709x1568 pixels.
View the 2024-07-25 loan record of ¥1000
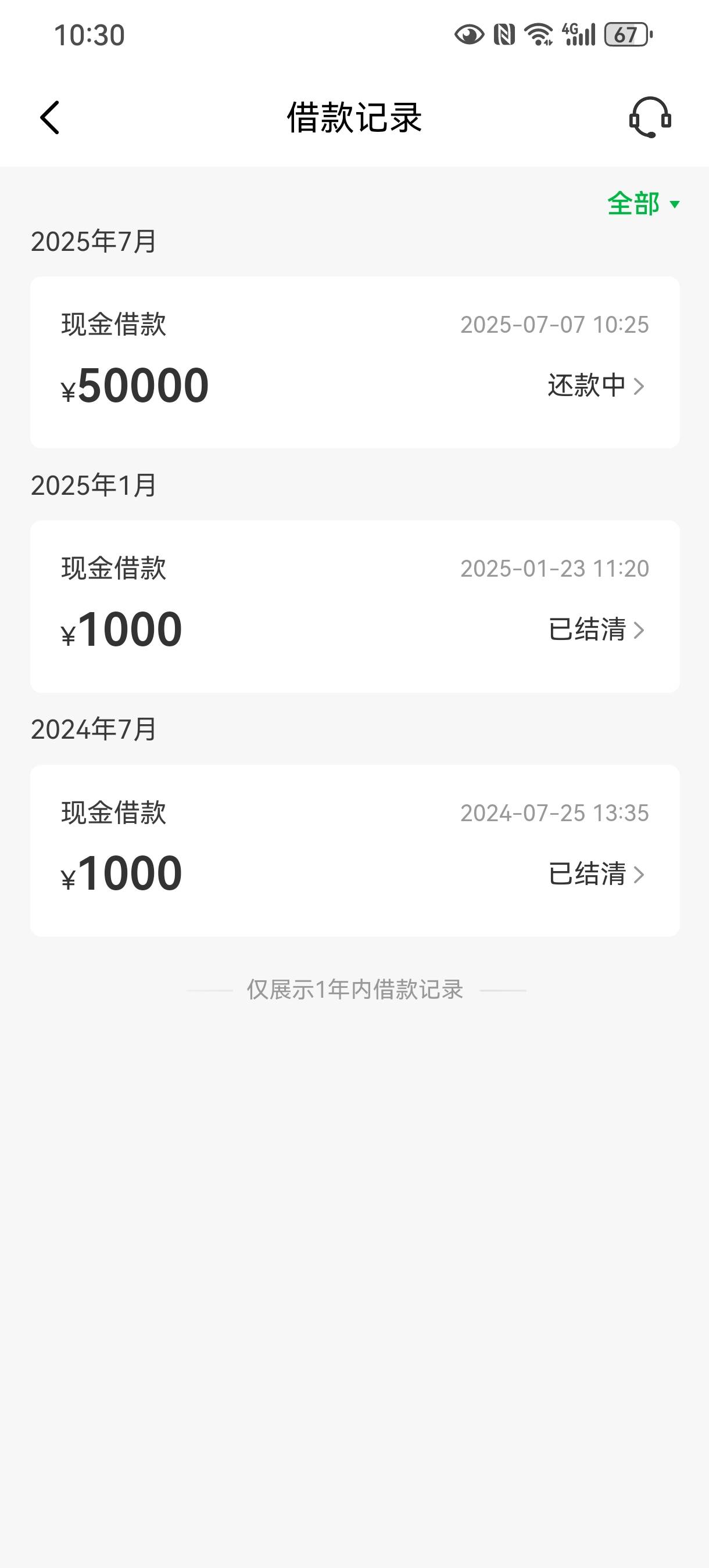click(355, 851)
